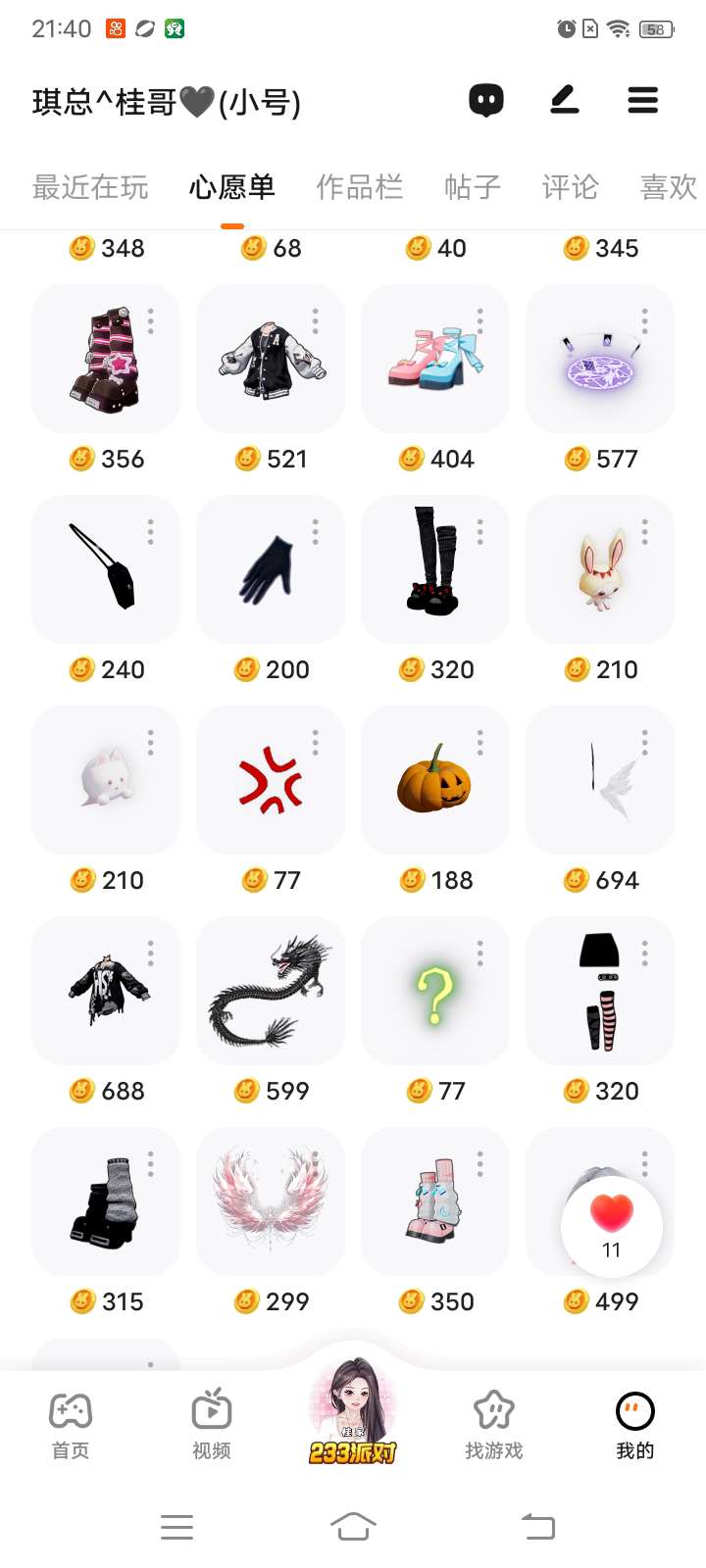This screenshot has width=706, height=1568.
Task: Switch to the 最近在玩 tab
Action: click(x=90, y=186)
